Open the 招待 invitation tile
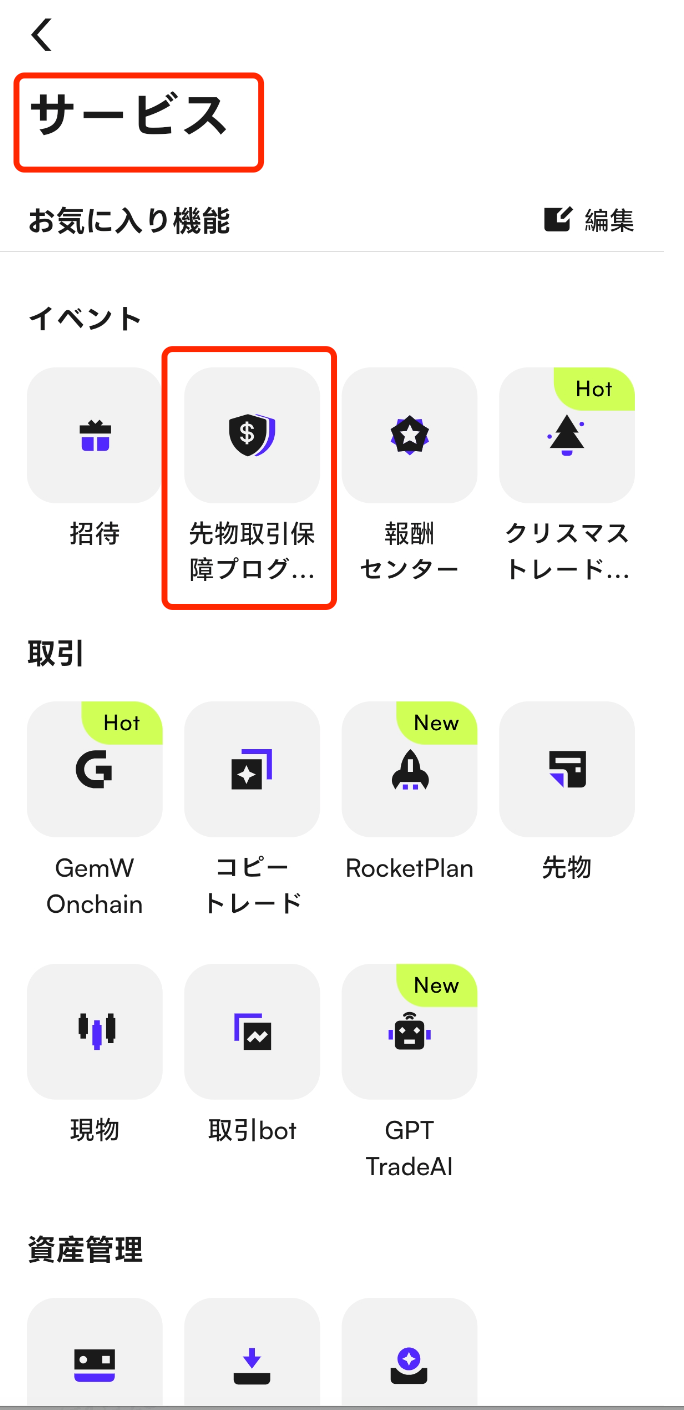The height and width of the screenshot is (1410, 684). [95, 436]
